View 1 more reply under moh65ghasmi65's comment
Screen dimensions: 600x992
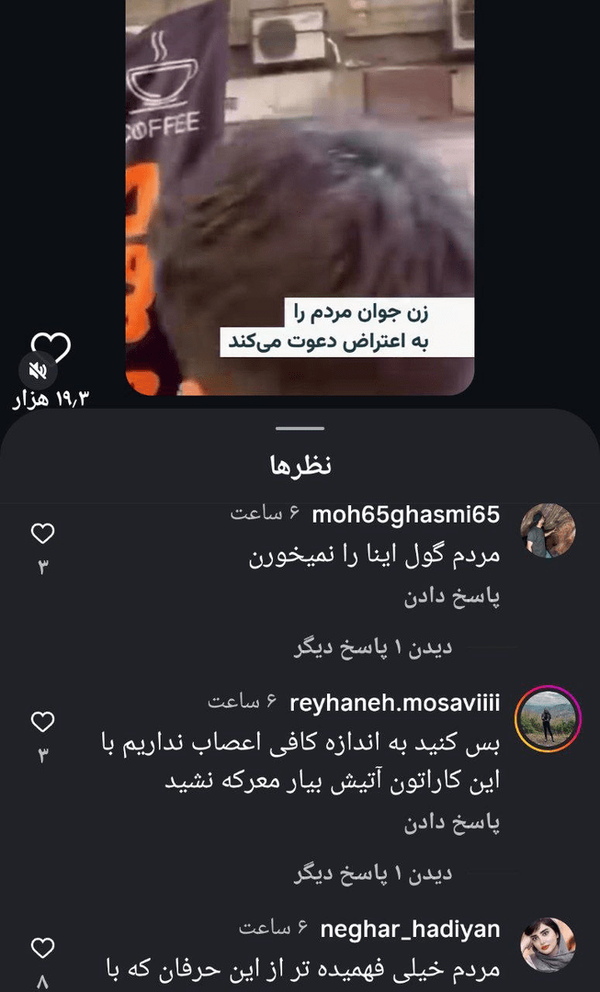tap(373, 648)
